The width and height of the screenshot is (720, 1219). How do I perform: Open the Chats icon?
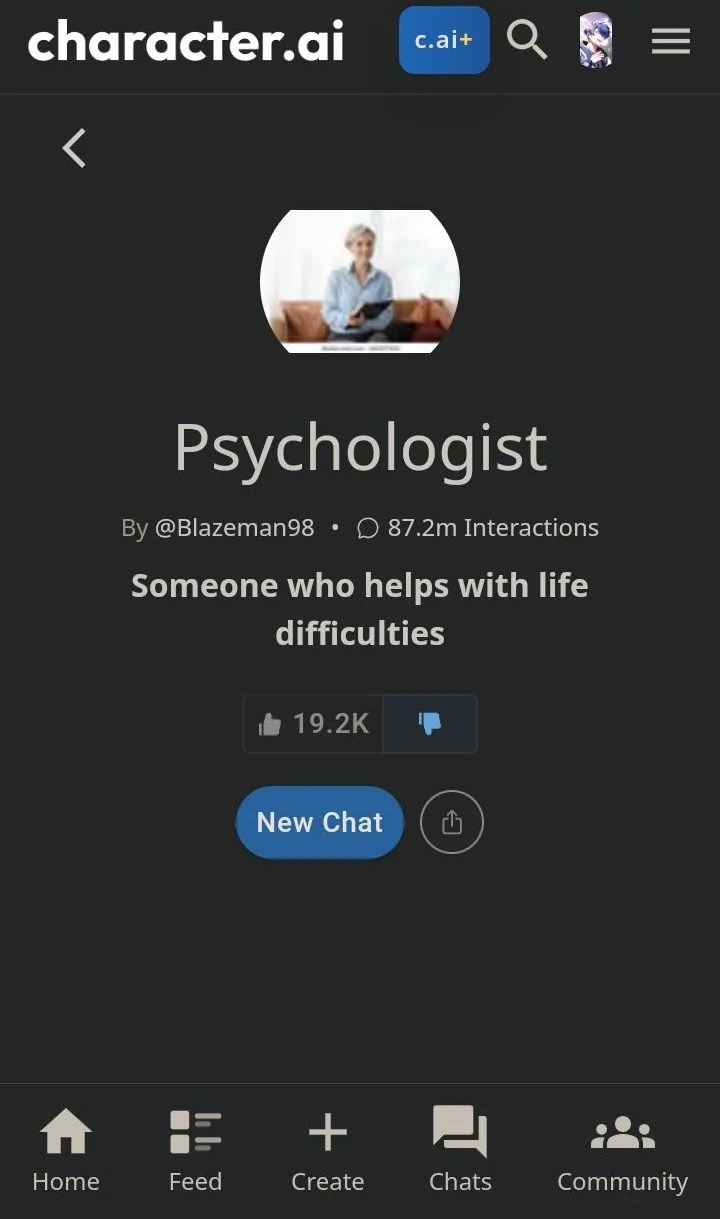[459, 1131]
